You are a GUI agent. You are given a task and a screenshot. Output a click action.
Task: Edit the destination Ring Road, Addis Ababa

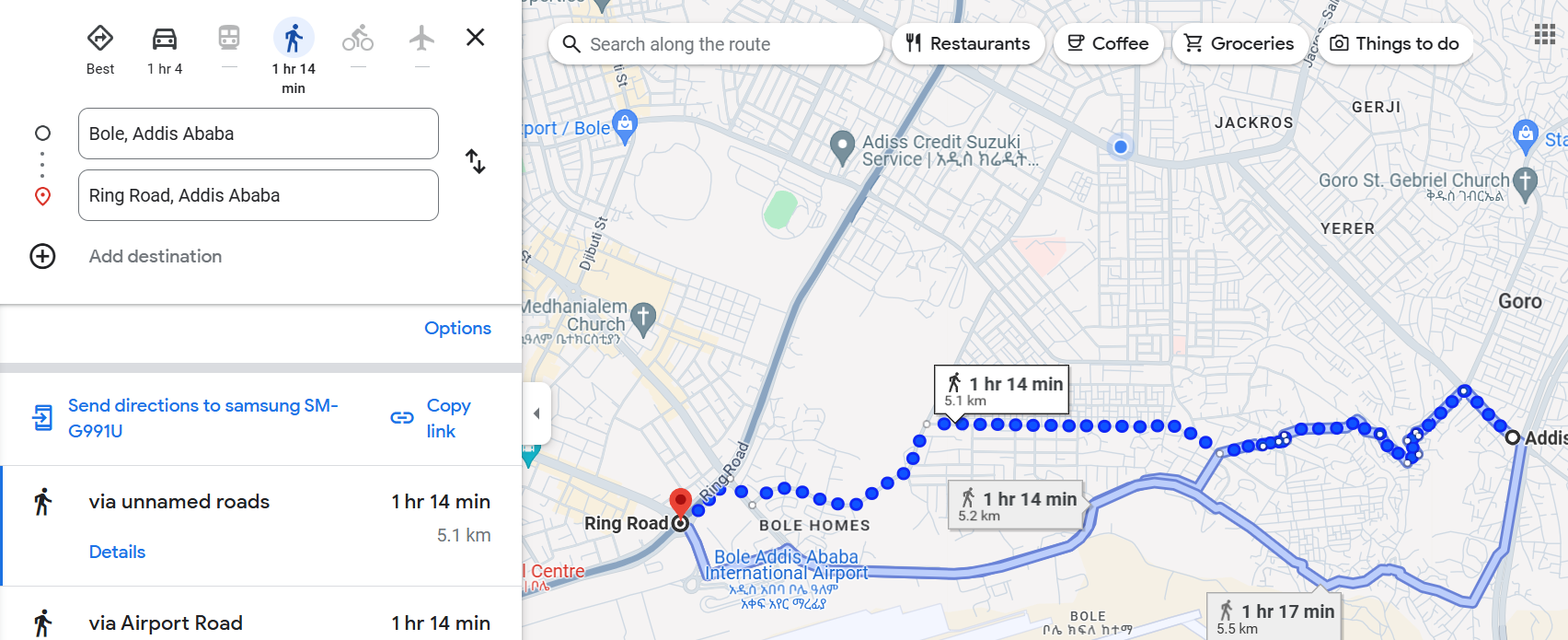click(x=259, y=195)
